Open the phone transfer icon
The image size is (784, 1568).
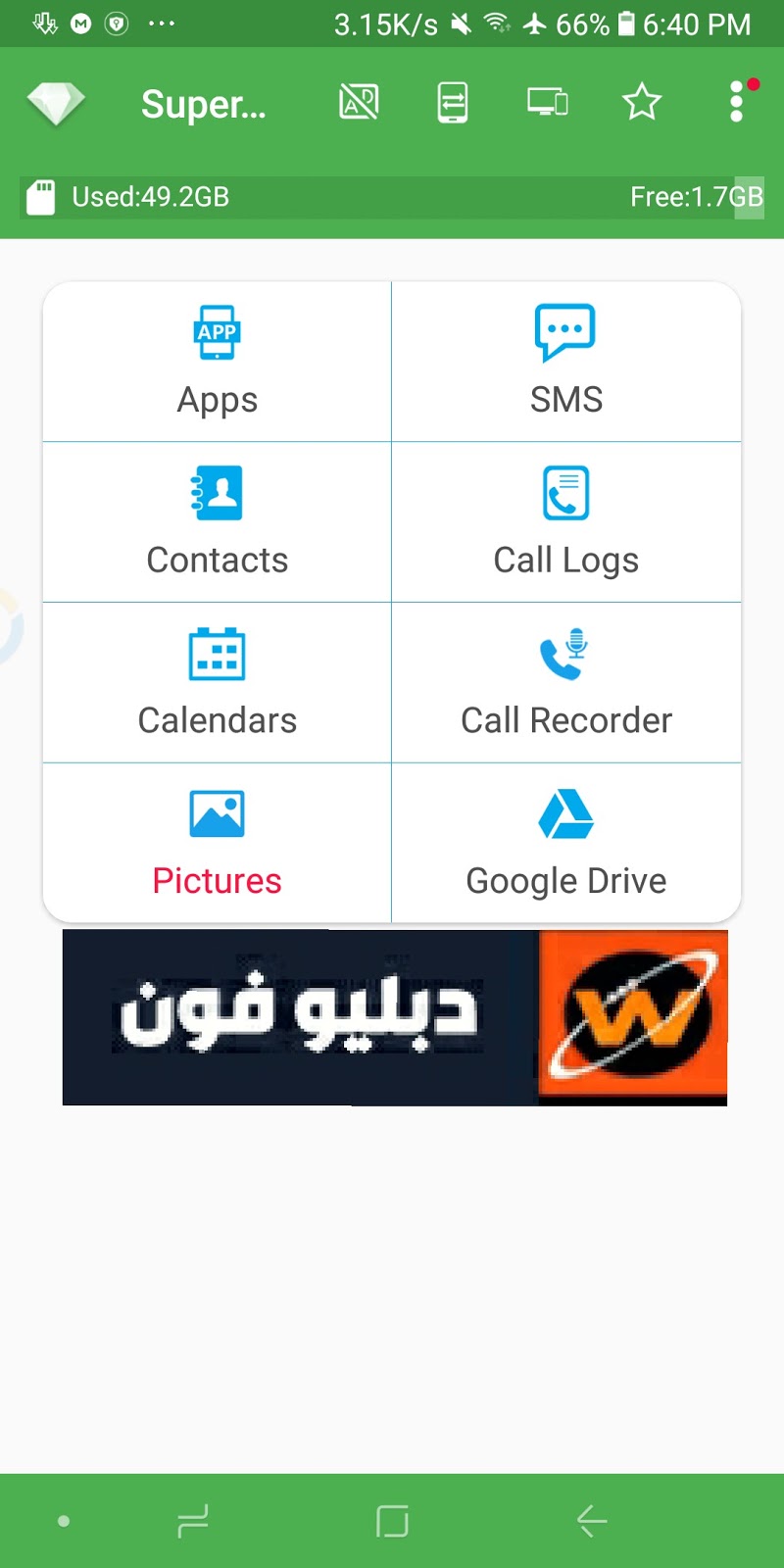click(x=452, y=102)
